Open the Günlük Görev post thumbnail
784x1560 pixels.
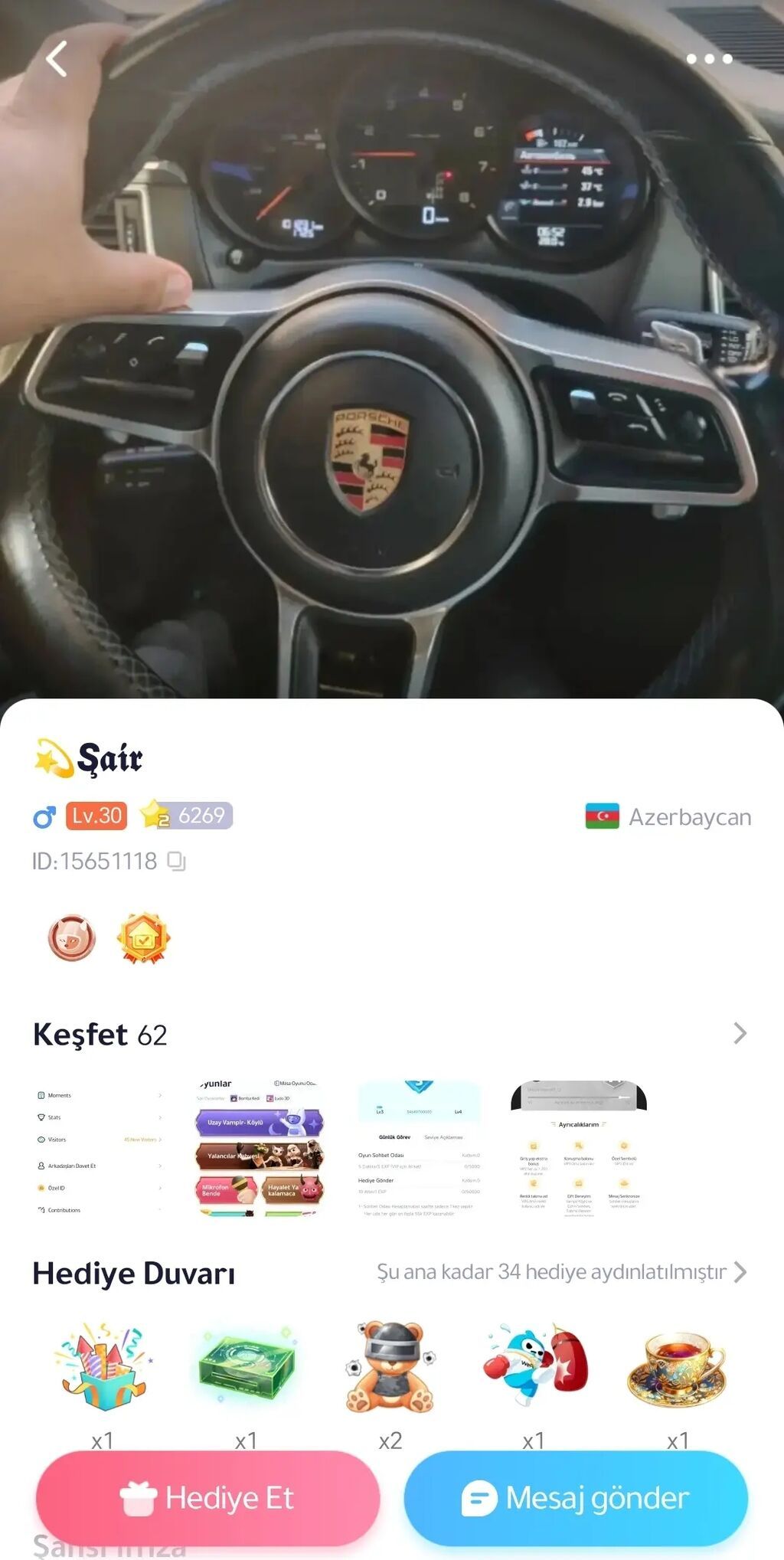pos(420,1148)
